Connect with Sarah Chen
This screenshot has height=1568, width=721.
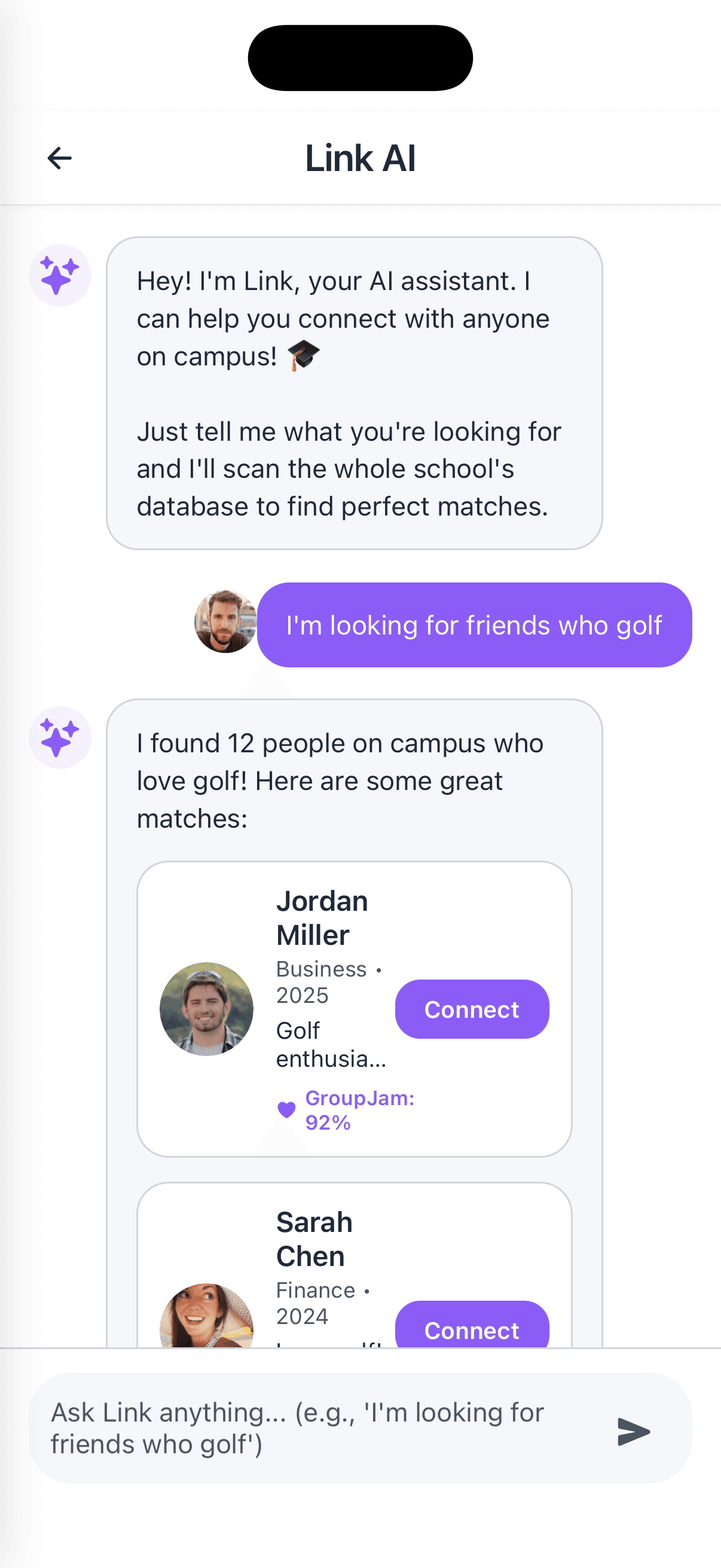472,1331
